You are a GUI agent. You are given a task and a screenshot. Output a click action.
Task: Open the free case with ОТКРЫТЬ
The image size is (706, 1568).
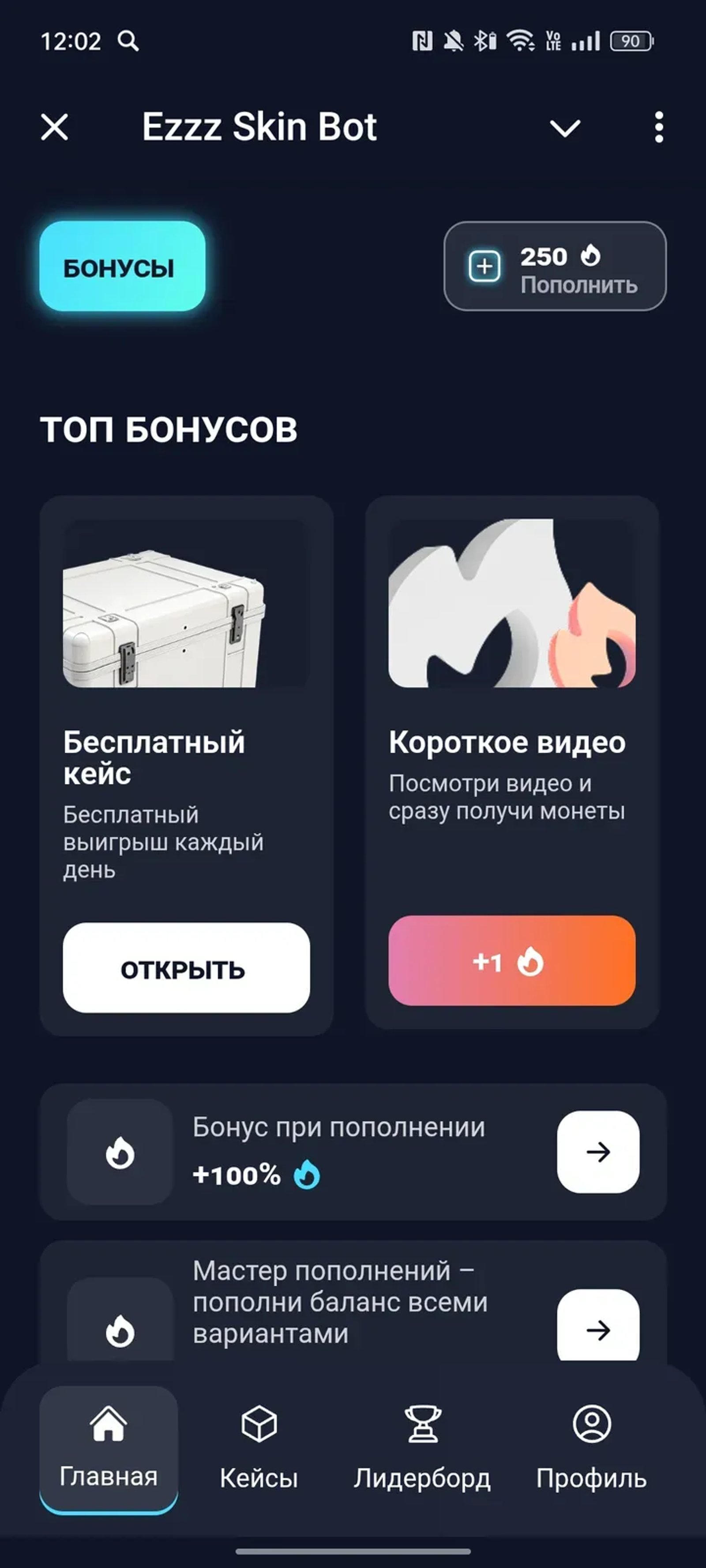click(x=186, y=968)
